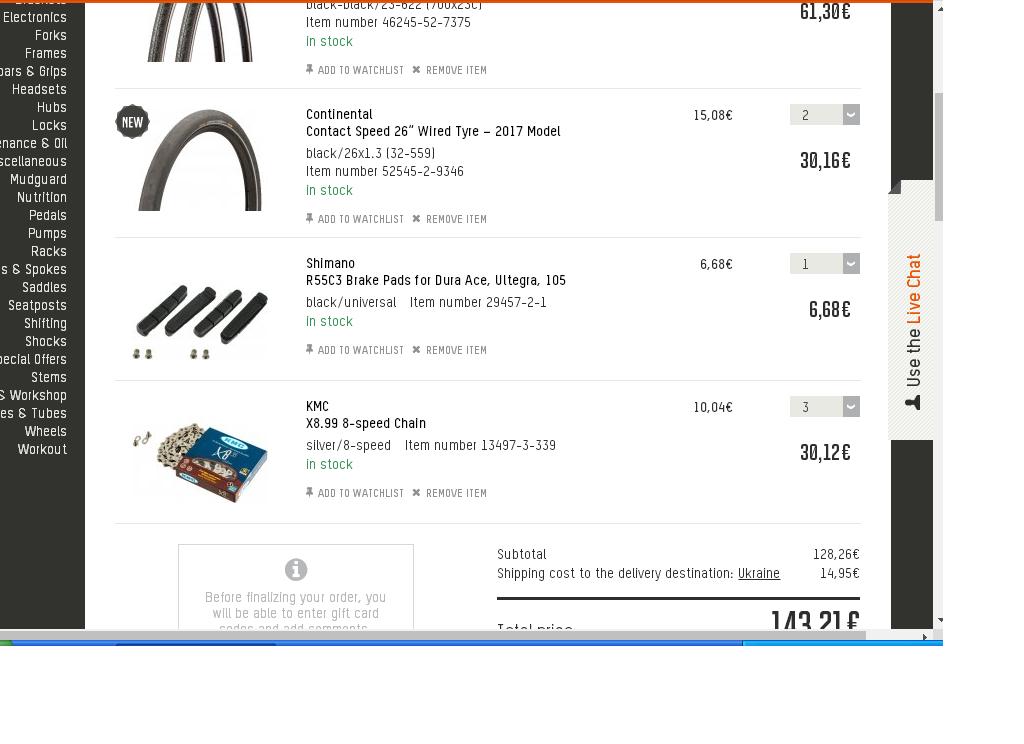
Task: Open quantity dropdown for KMC chain
Action: pos(850,407)
